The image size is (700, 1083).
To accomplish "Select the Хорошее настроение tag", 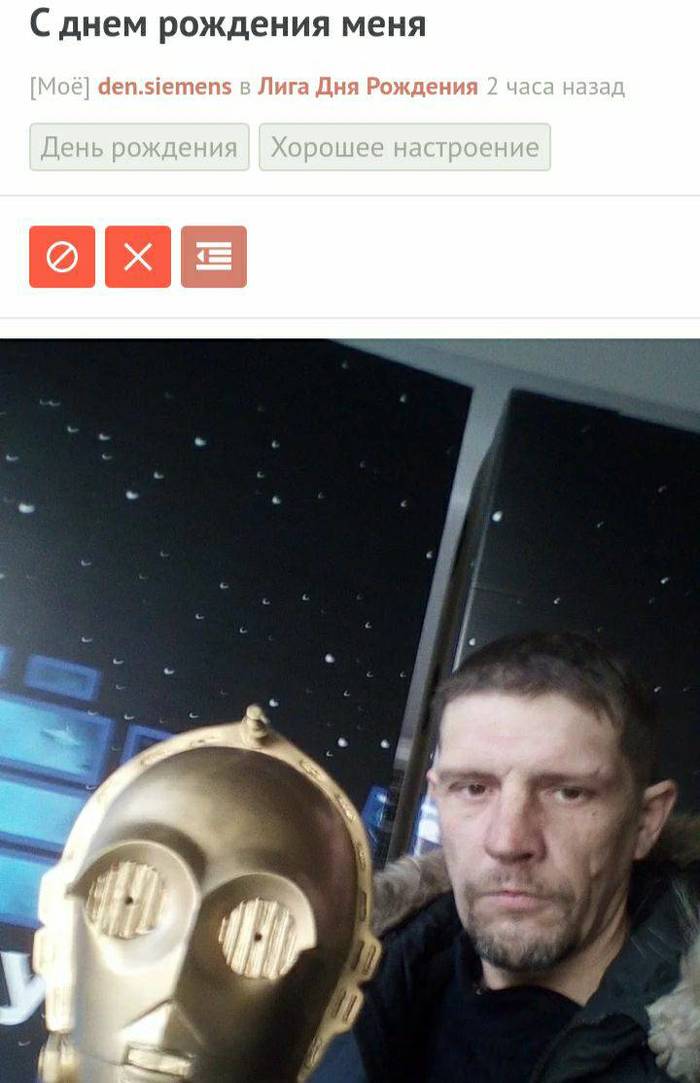I will (x=404, y=148).
